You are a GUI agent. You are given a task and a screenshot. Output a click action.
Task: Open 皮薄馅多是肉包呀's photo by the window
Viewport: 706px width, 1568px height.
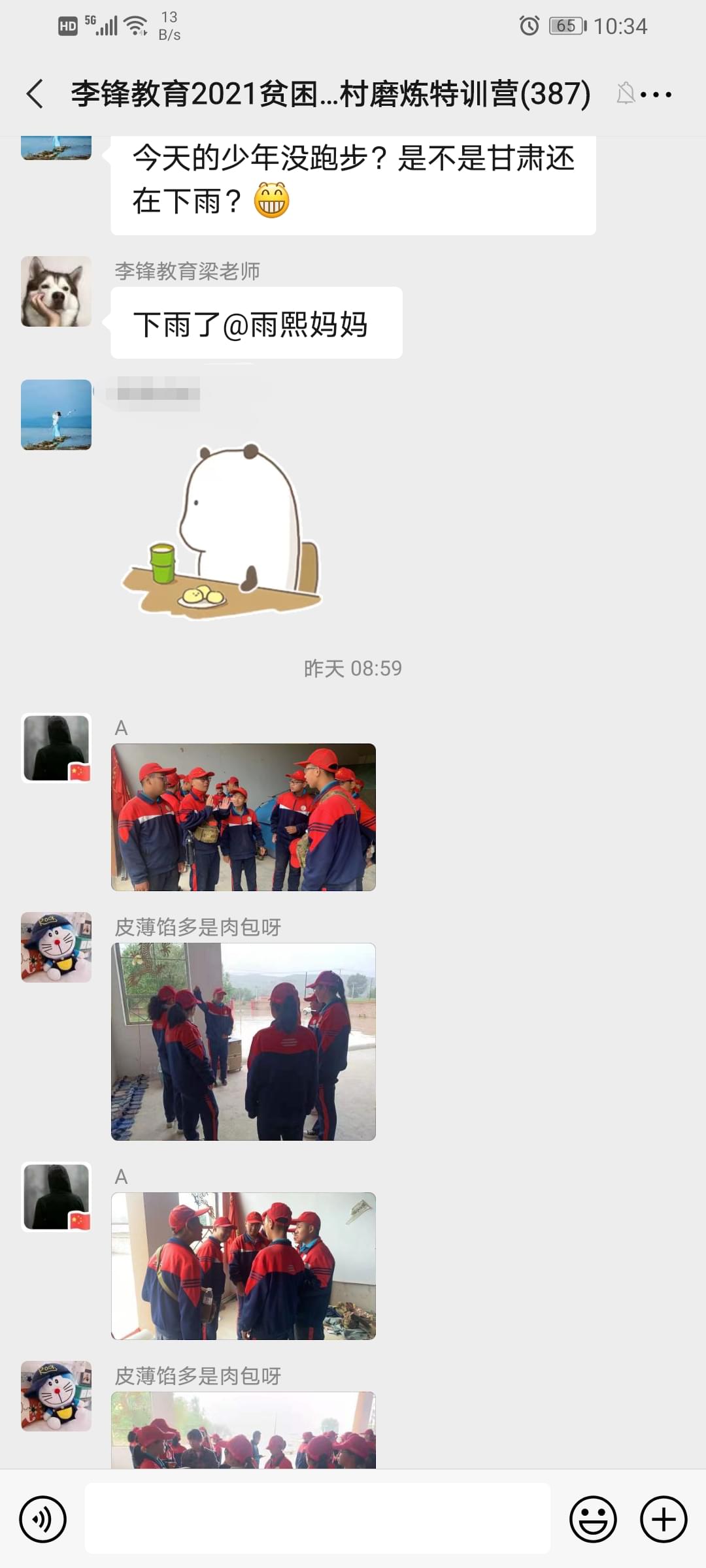[243, 1041]
